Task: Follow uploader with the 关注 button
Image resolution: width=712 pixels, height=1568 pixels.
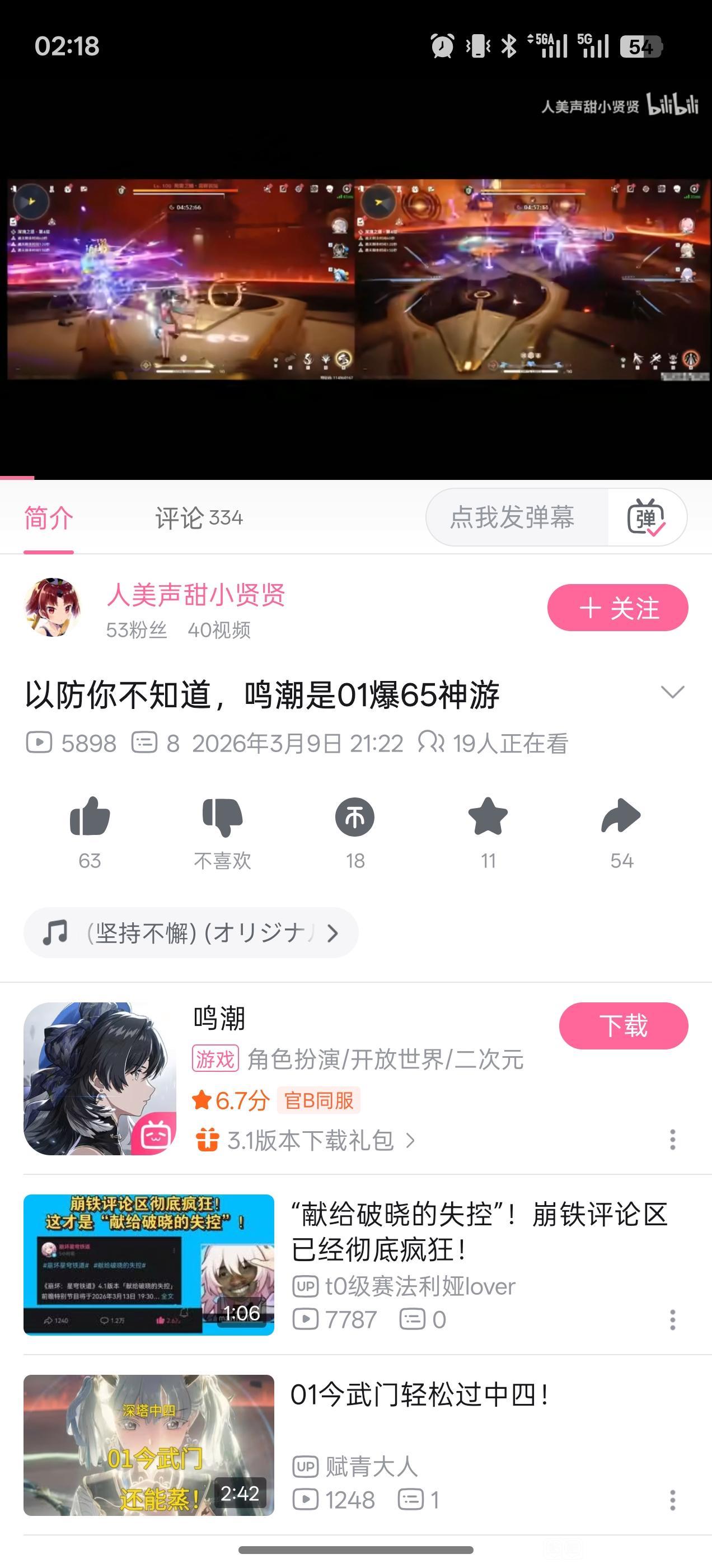Action: (617, 608)
